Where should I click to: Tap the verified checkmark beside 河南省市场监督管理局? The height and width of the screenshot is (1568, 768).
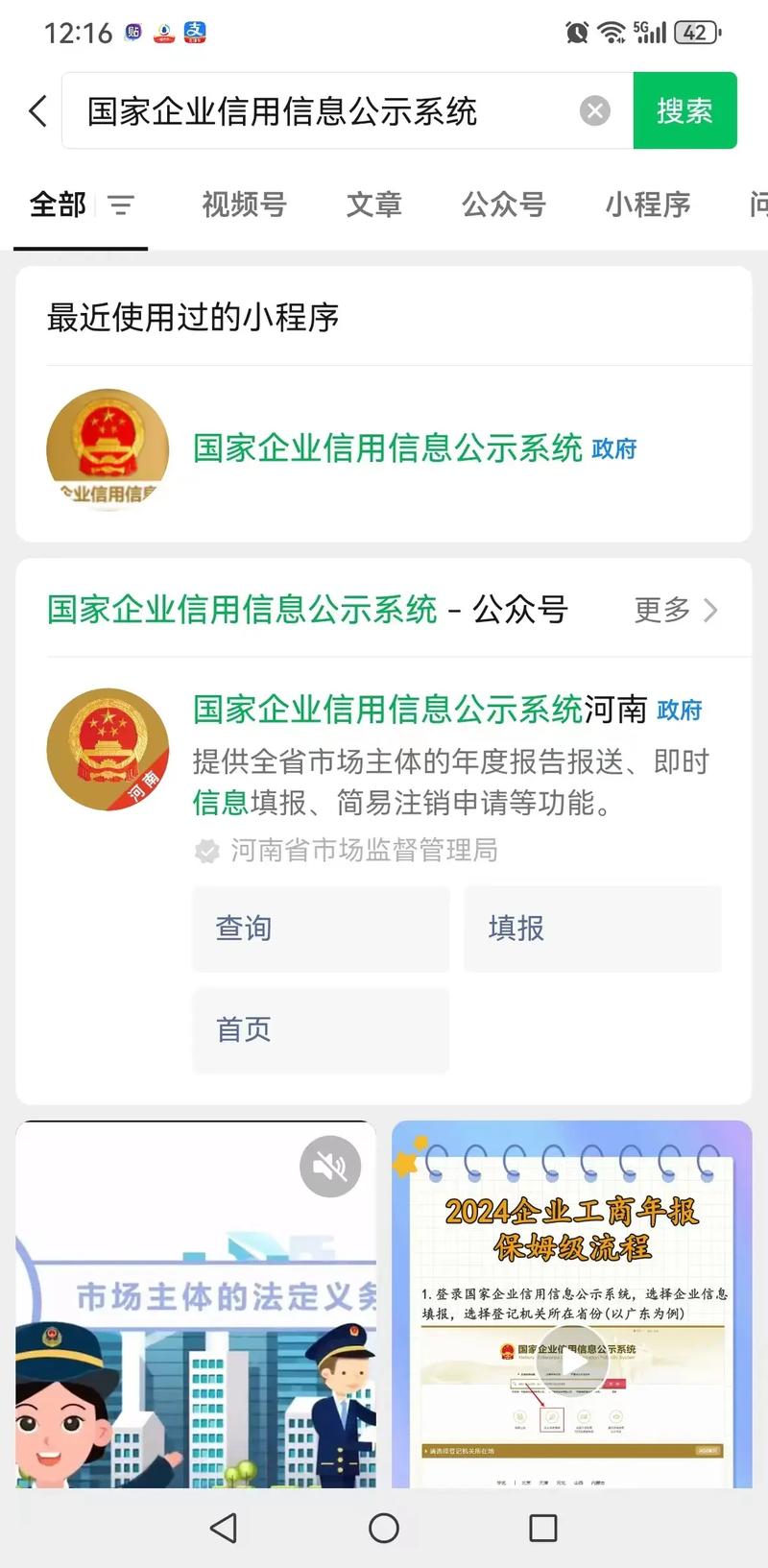(x=205, y=851)
